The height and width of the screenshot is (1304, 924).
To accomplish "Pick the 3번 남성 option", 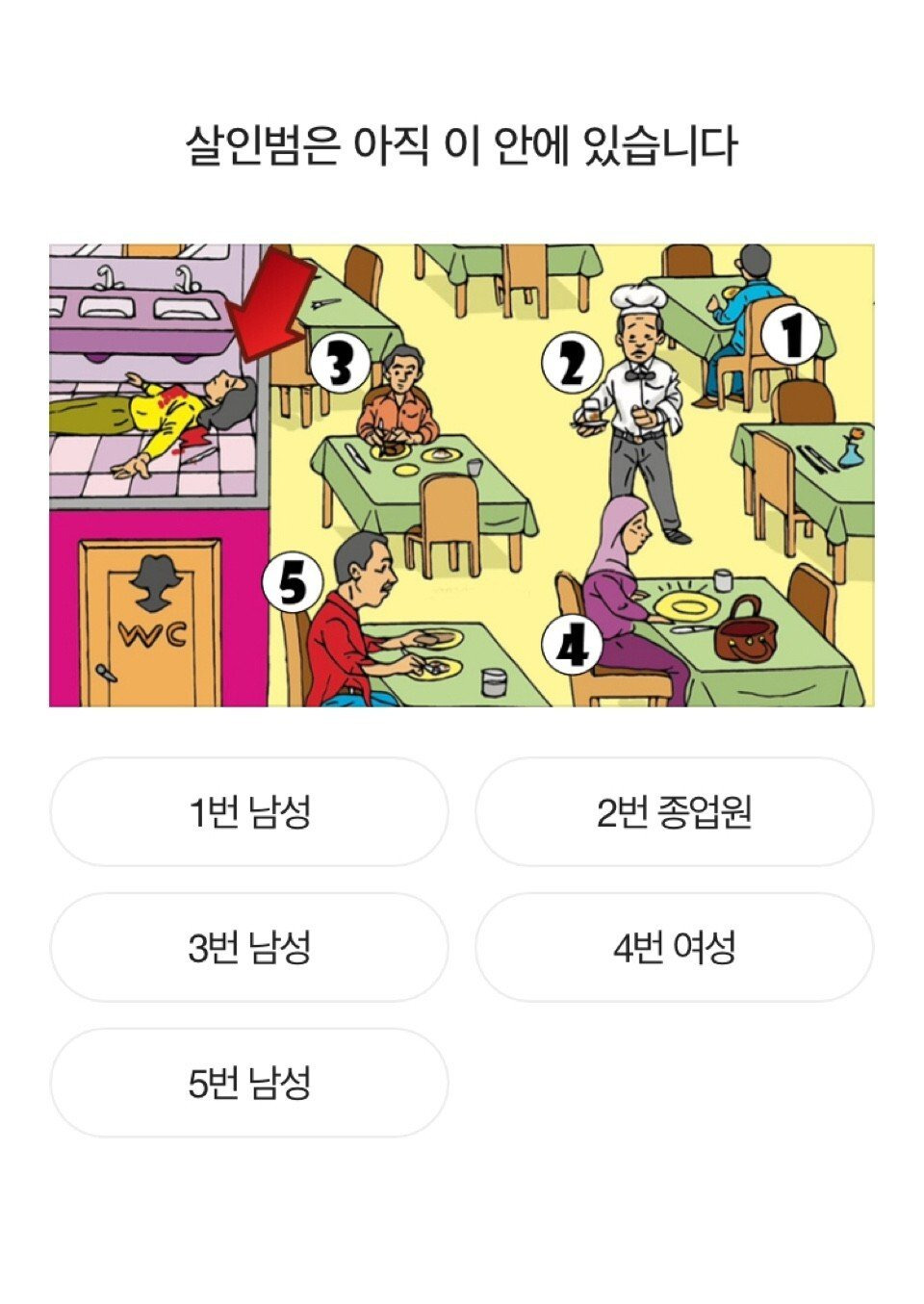I will point(249,948).
